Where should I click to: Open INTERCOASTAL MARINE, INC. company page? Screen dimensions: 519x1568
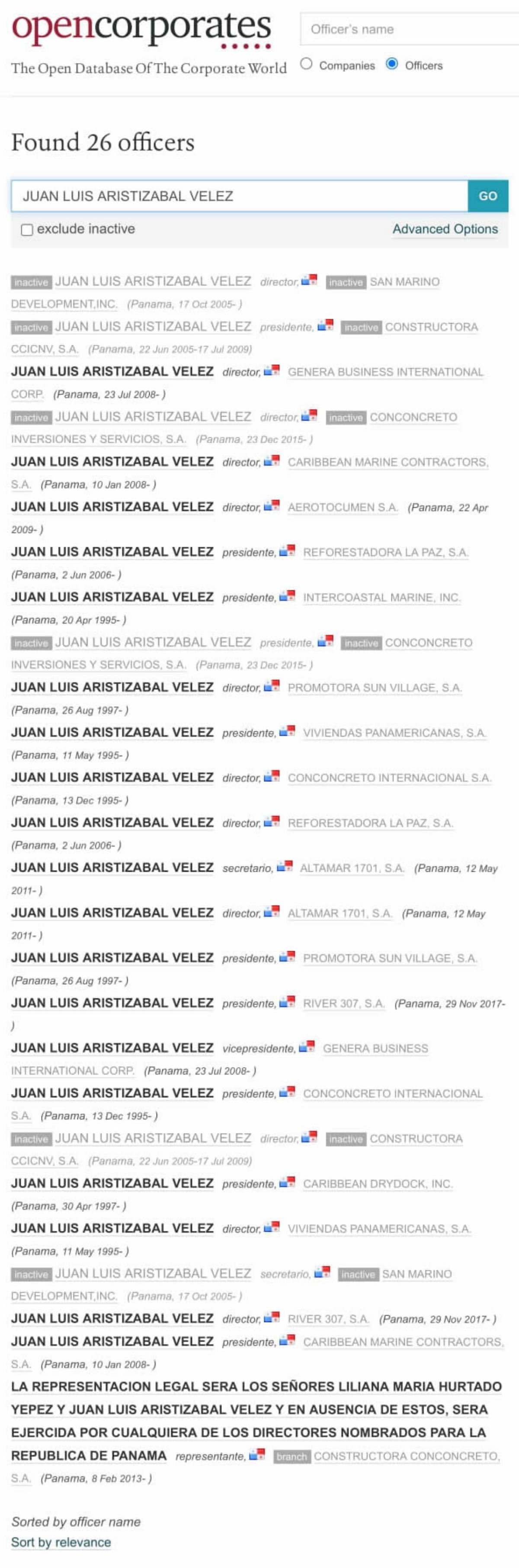(x=381, y=597)
